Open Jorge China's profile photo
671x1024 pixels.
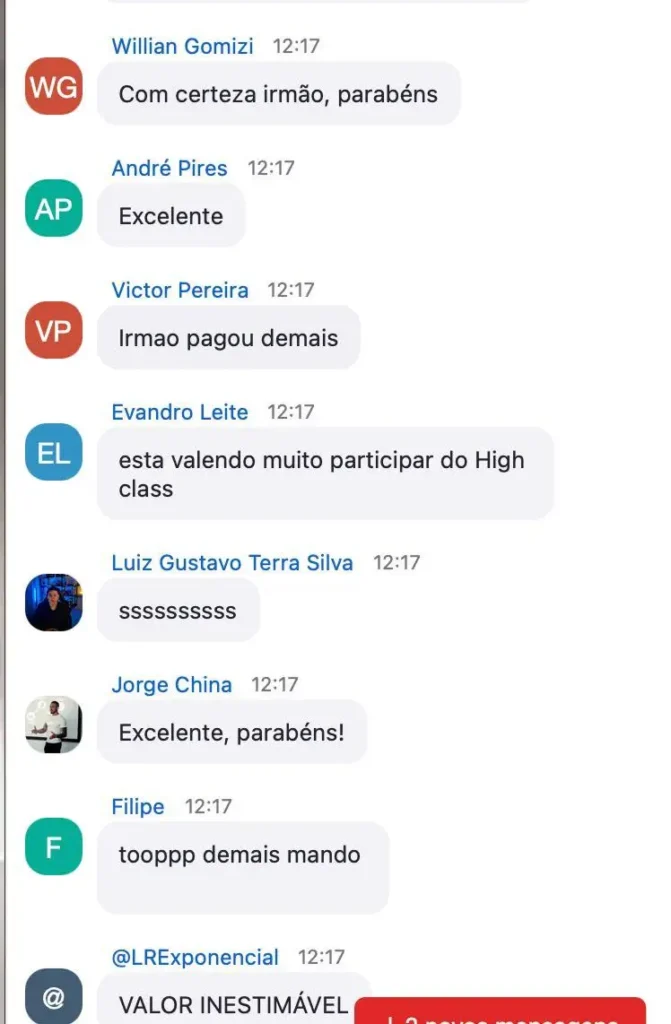coord(53,724)
